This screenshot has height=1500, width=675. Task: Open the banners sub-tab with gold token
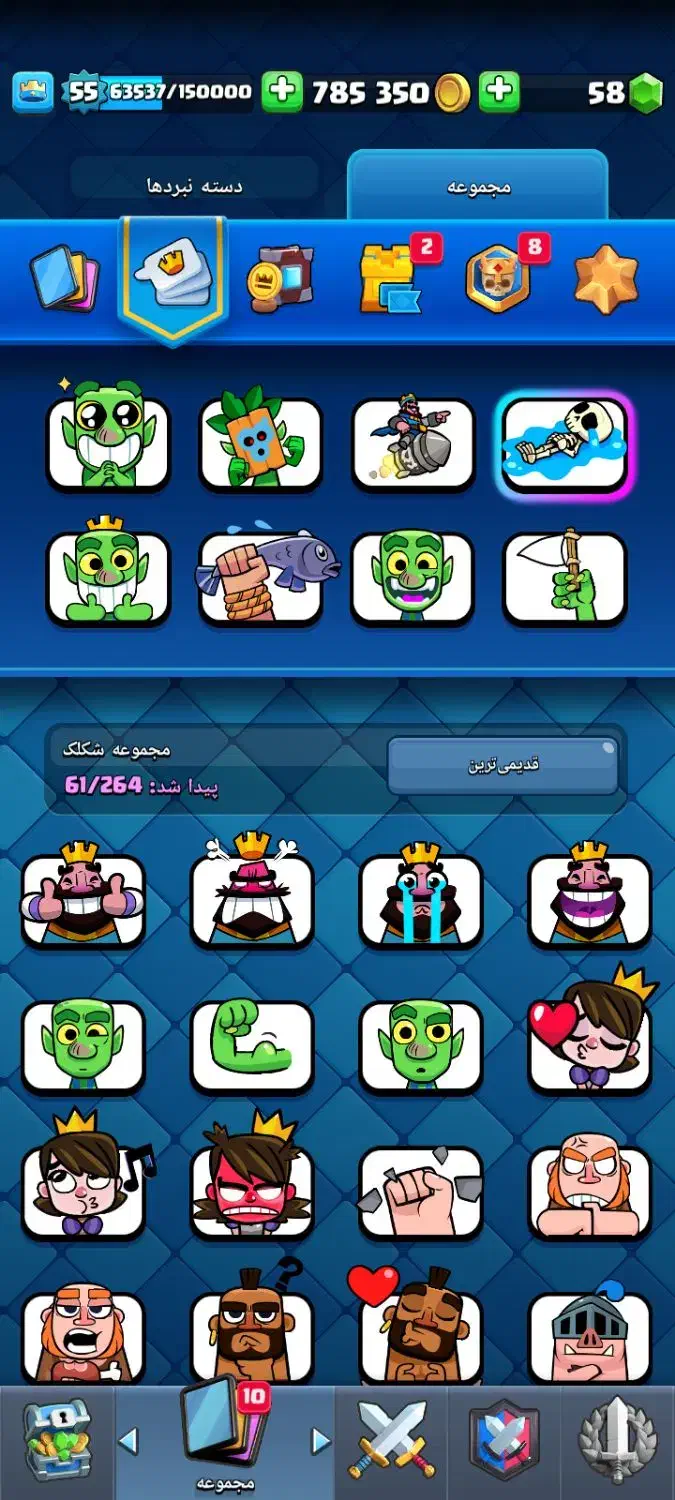pos(280,278)
